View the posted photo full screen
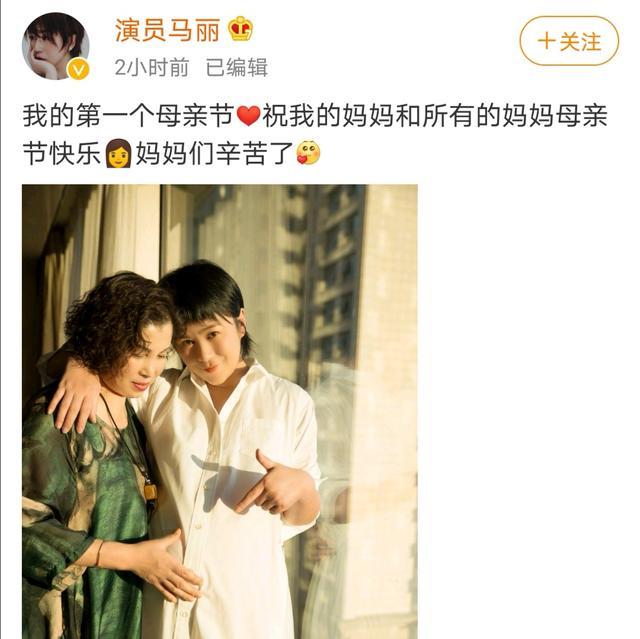Image resolution: width=640 pixels, height=639 pixels. pos(220,410)
